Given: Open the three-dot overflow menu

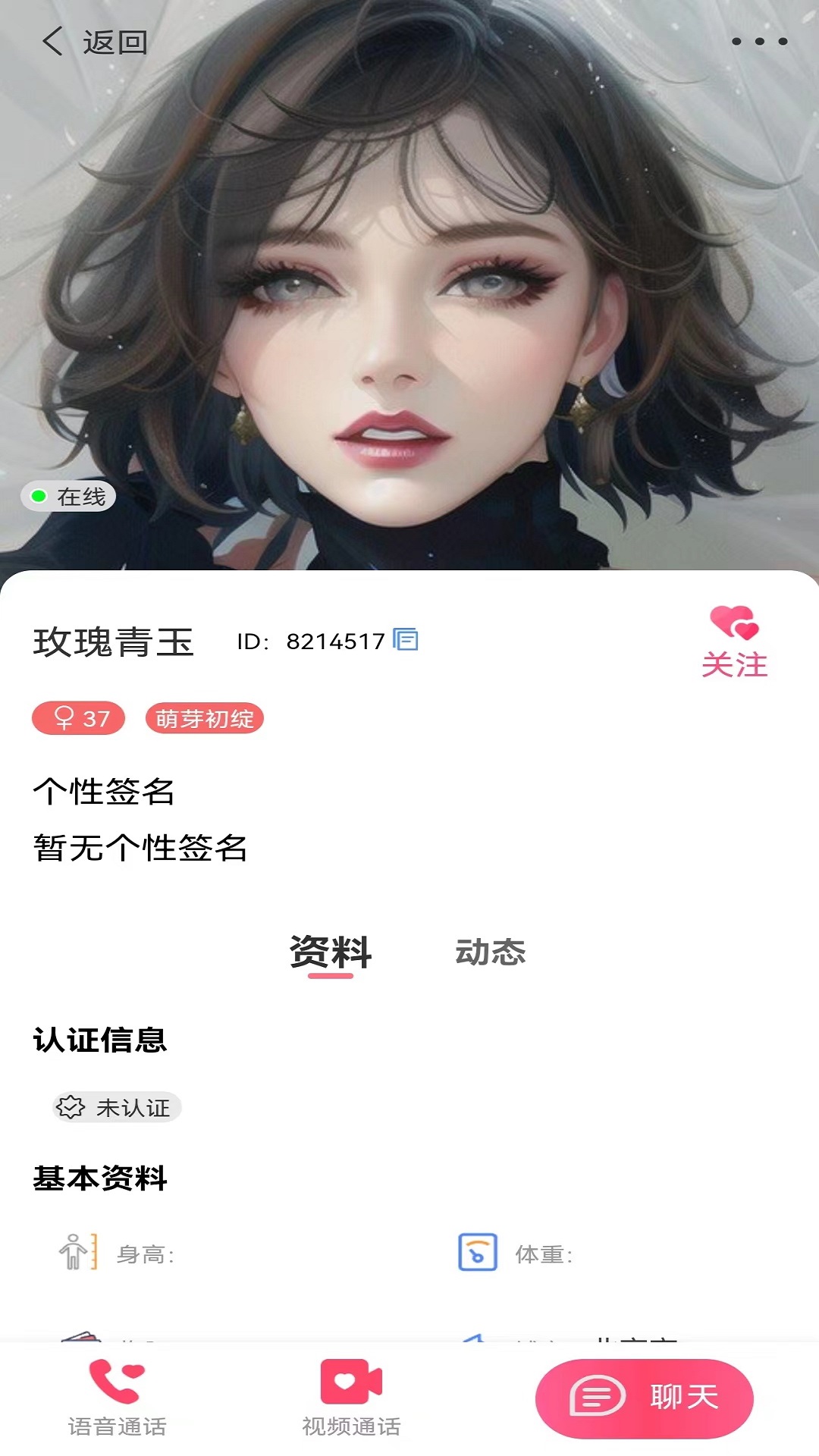Looking at the screenshot, I should pyautogui.click(x=759, y=42).
